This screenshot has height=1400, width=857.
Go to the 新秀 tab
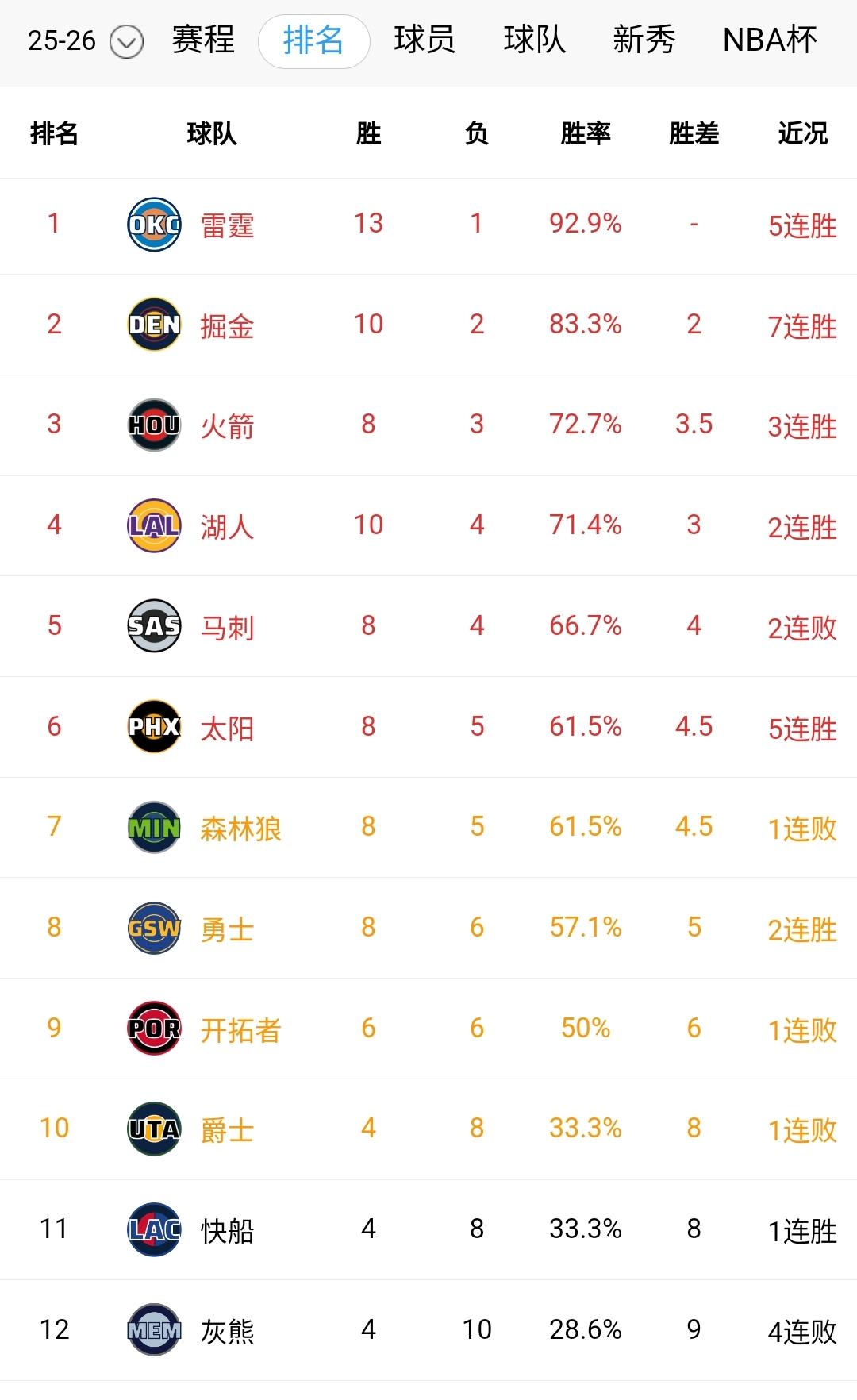[x=644, y=40]
